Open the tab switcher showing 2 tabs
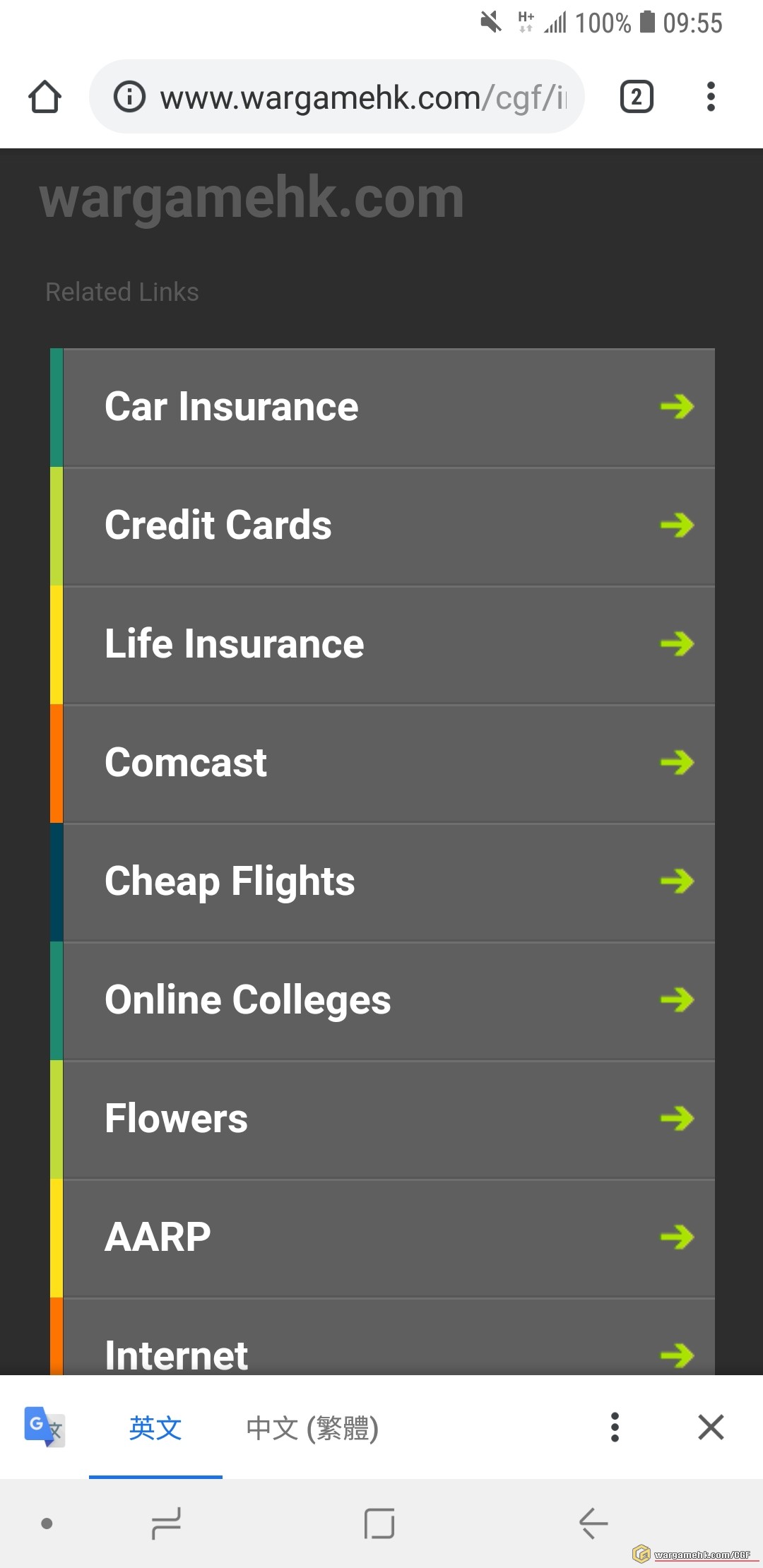The height and width of the screenshot is (1568, 763). tap(636, 97)
